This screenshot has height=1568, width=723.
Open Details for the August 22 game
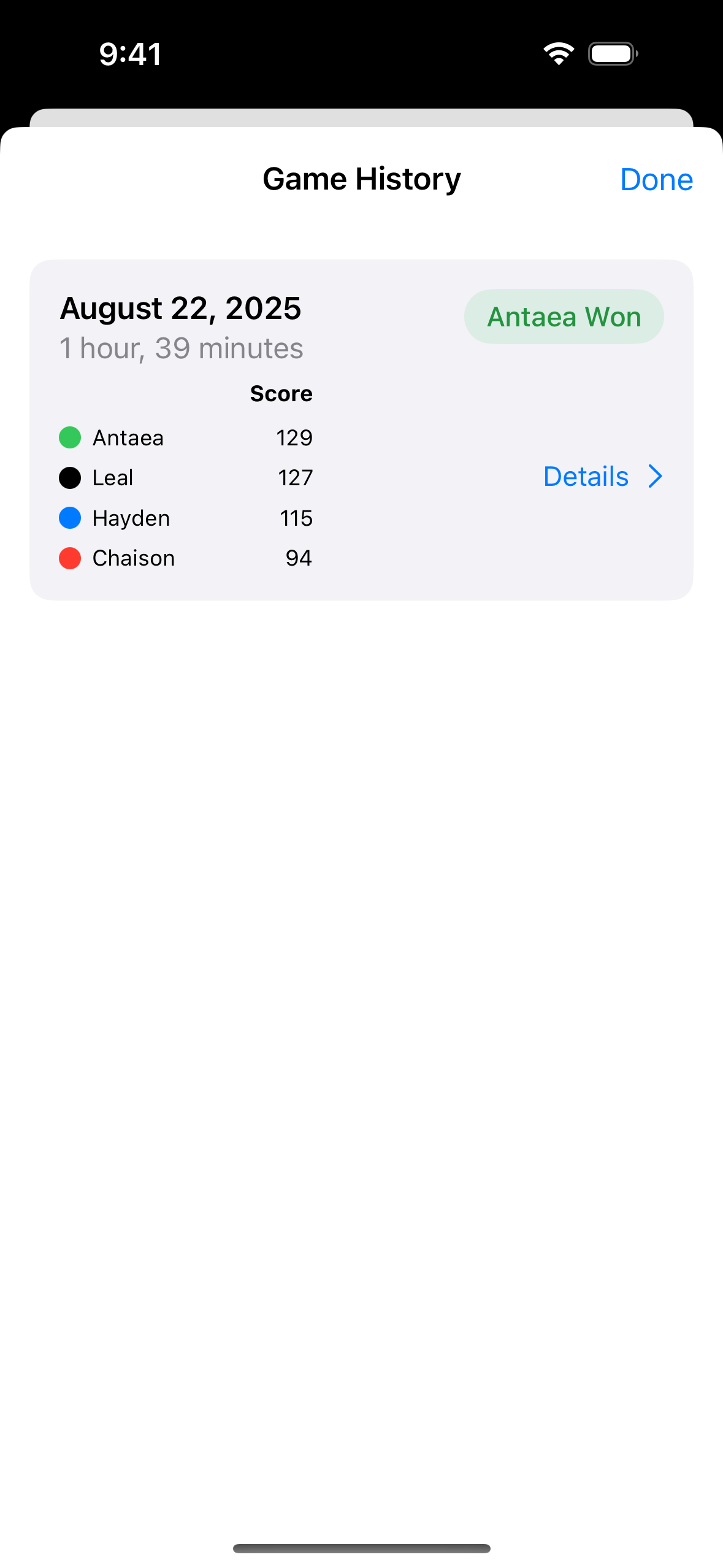point(603,477)
